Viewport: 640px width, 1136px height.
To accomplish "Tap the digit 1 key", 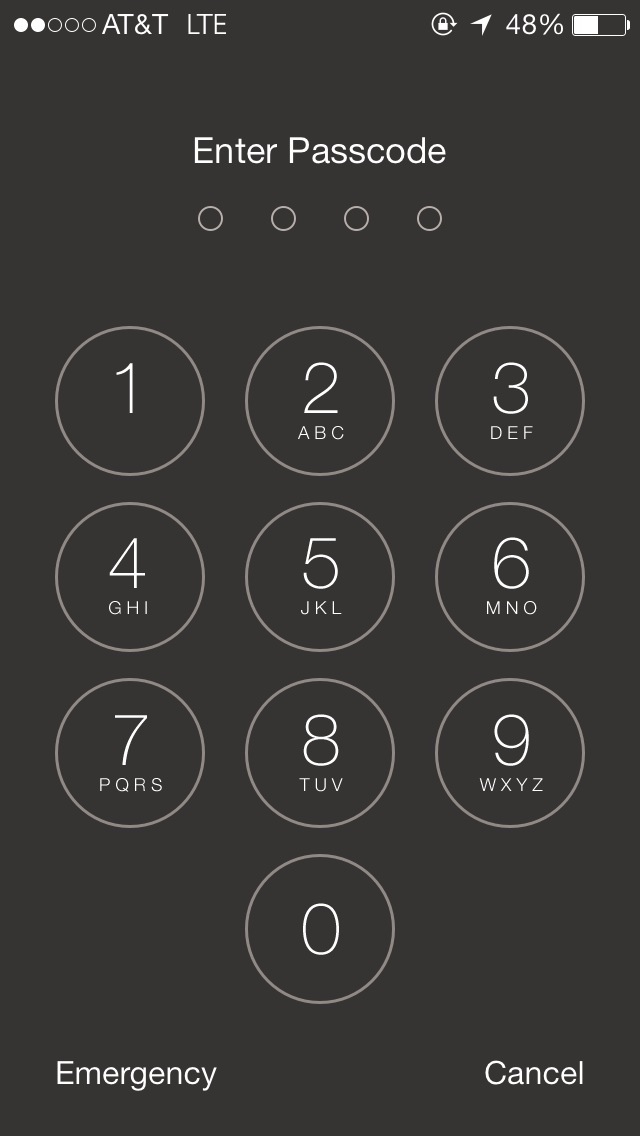I will coord(130,401).
